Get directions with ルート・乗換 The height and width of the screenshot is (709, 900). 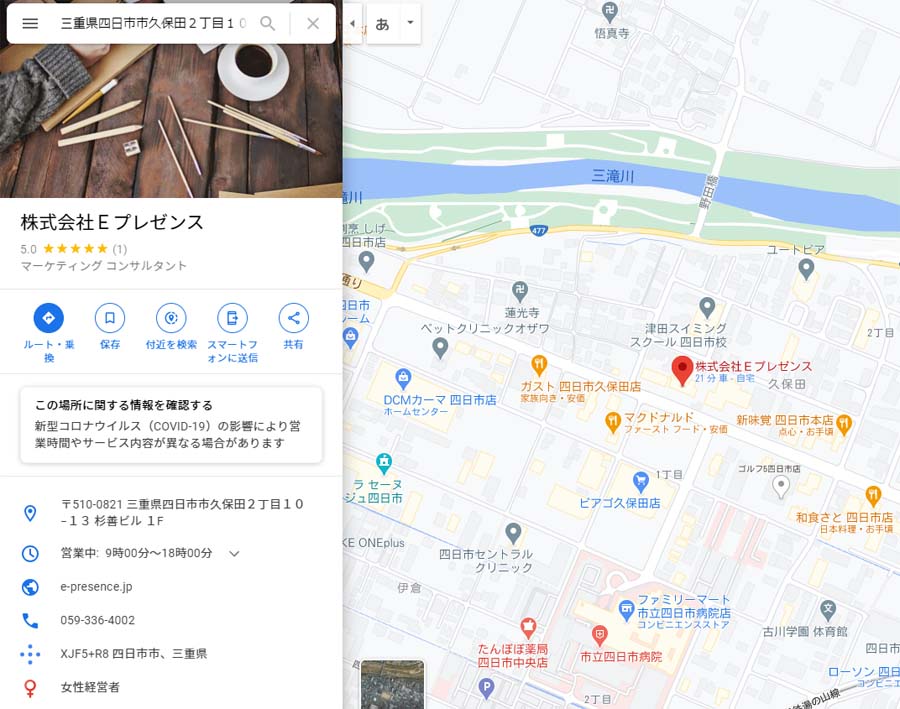pos(49,319)
